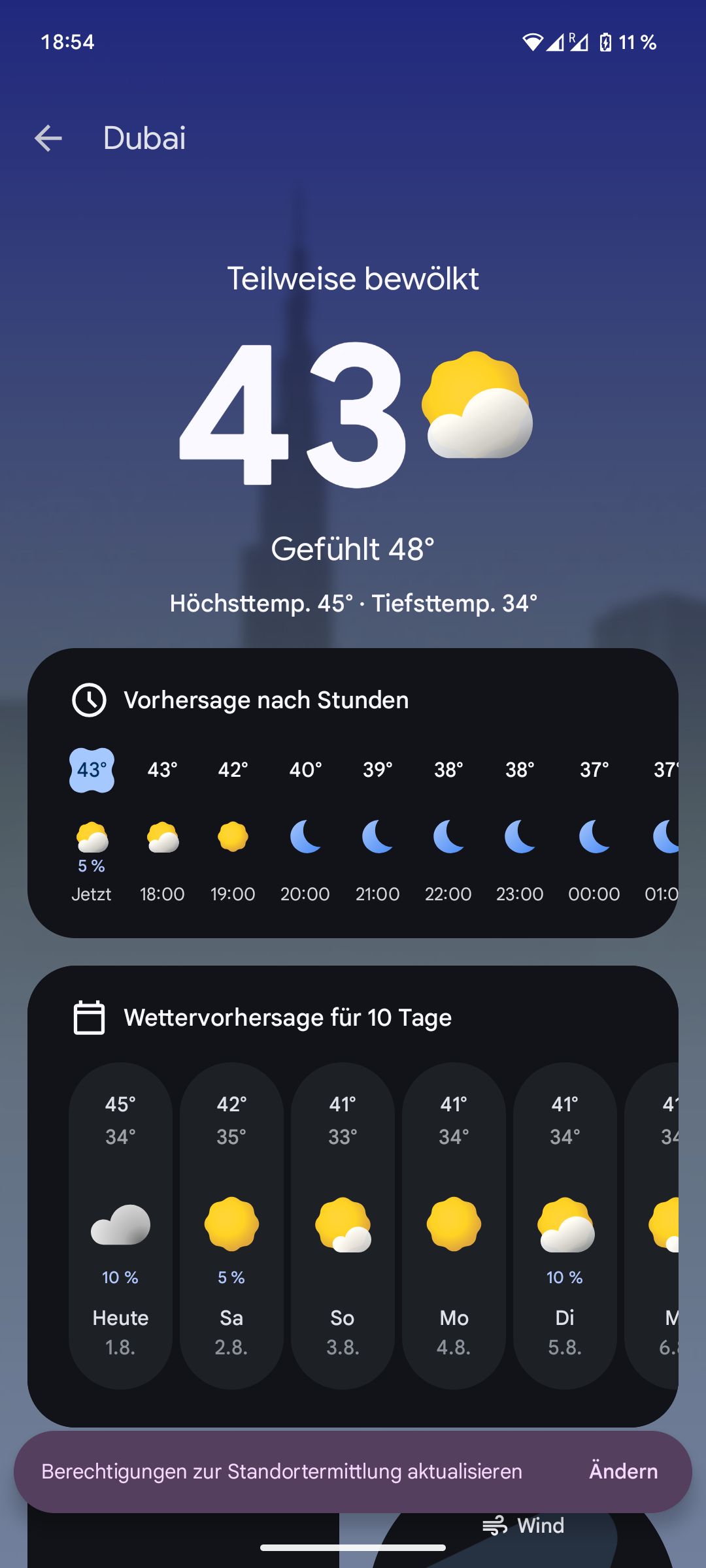Open the Sunday 3.8. forecast card
The width and height of the screenshot is (706, 1568).
point(343,1225)
